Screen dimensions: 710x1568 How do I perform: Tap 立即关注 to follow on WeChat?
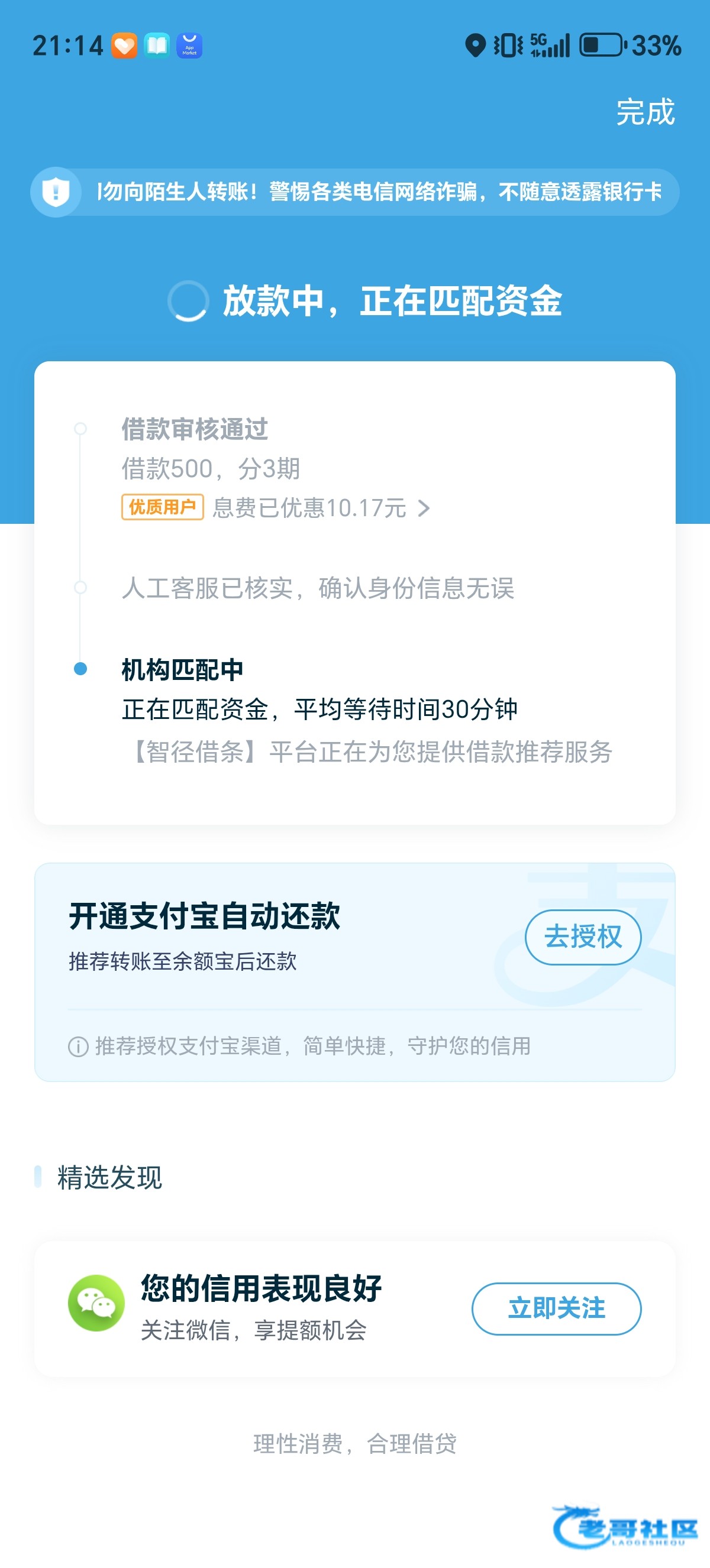[x=556, y=1308]
